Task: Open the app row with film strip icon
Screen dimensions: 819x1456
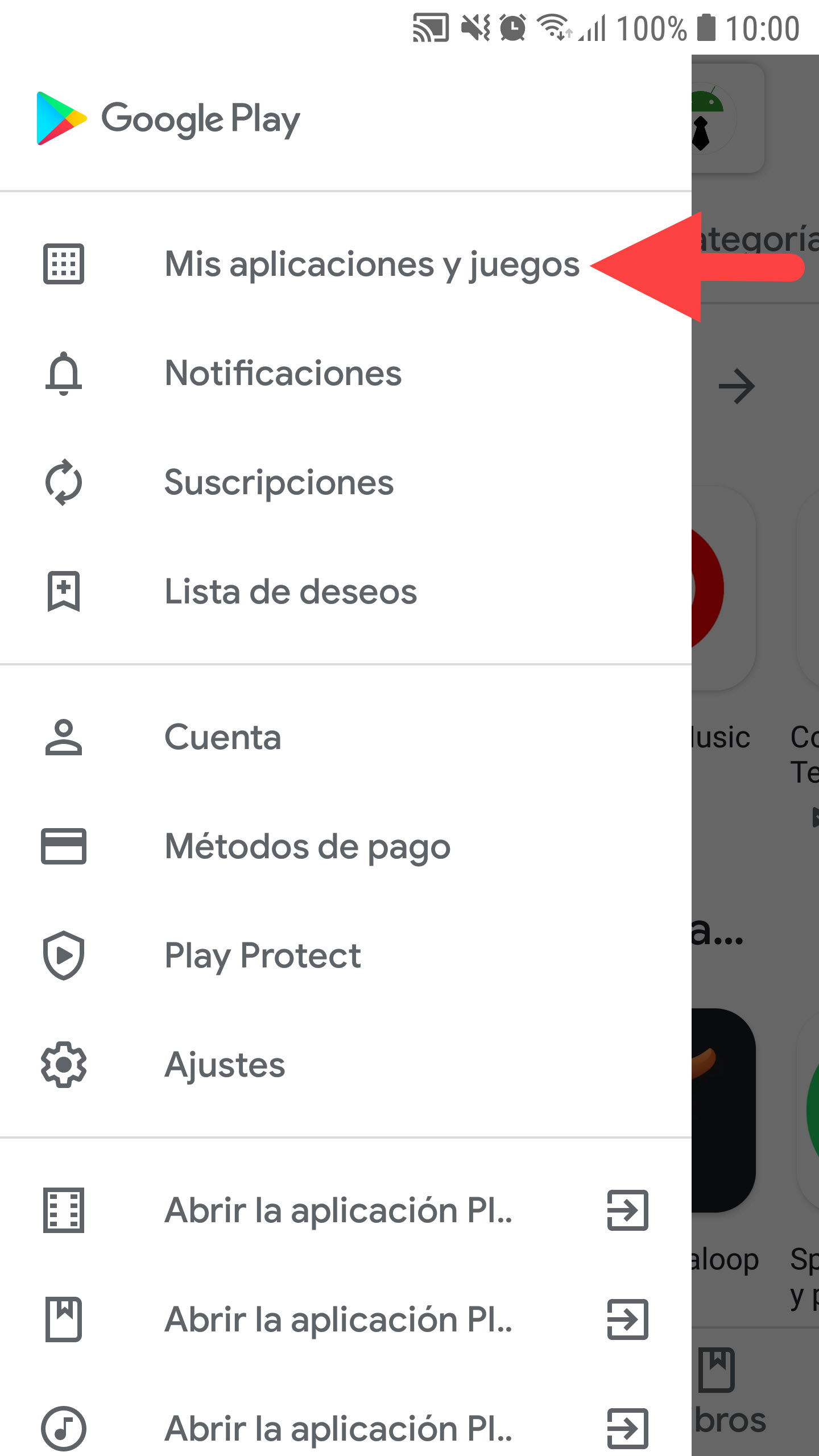Action: click(x=346, y=1210)
